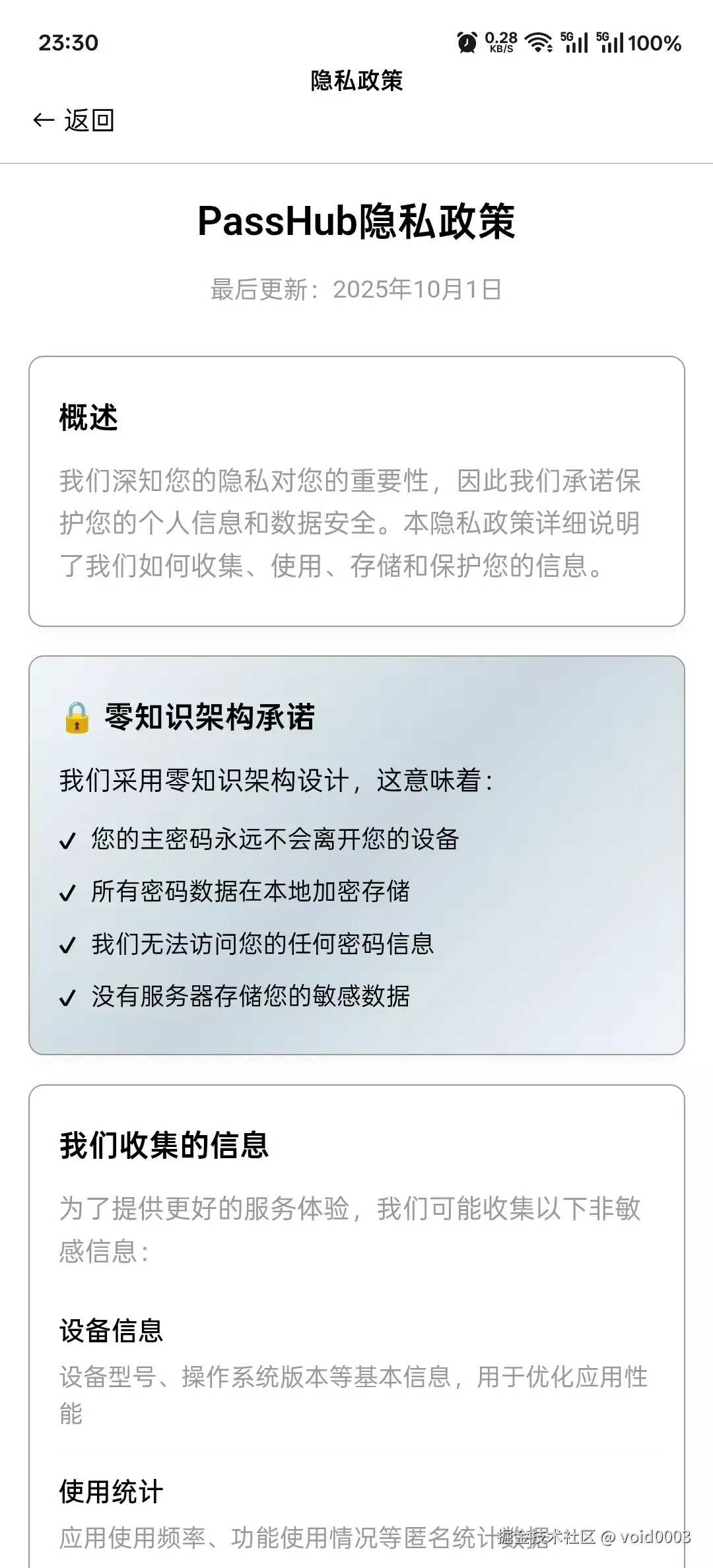Tap the battery indicator showing 100%
713x1568 pixels.
[654, 44]
